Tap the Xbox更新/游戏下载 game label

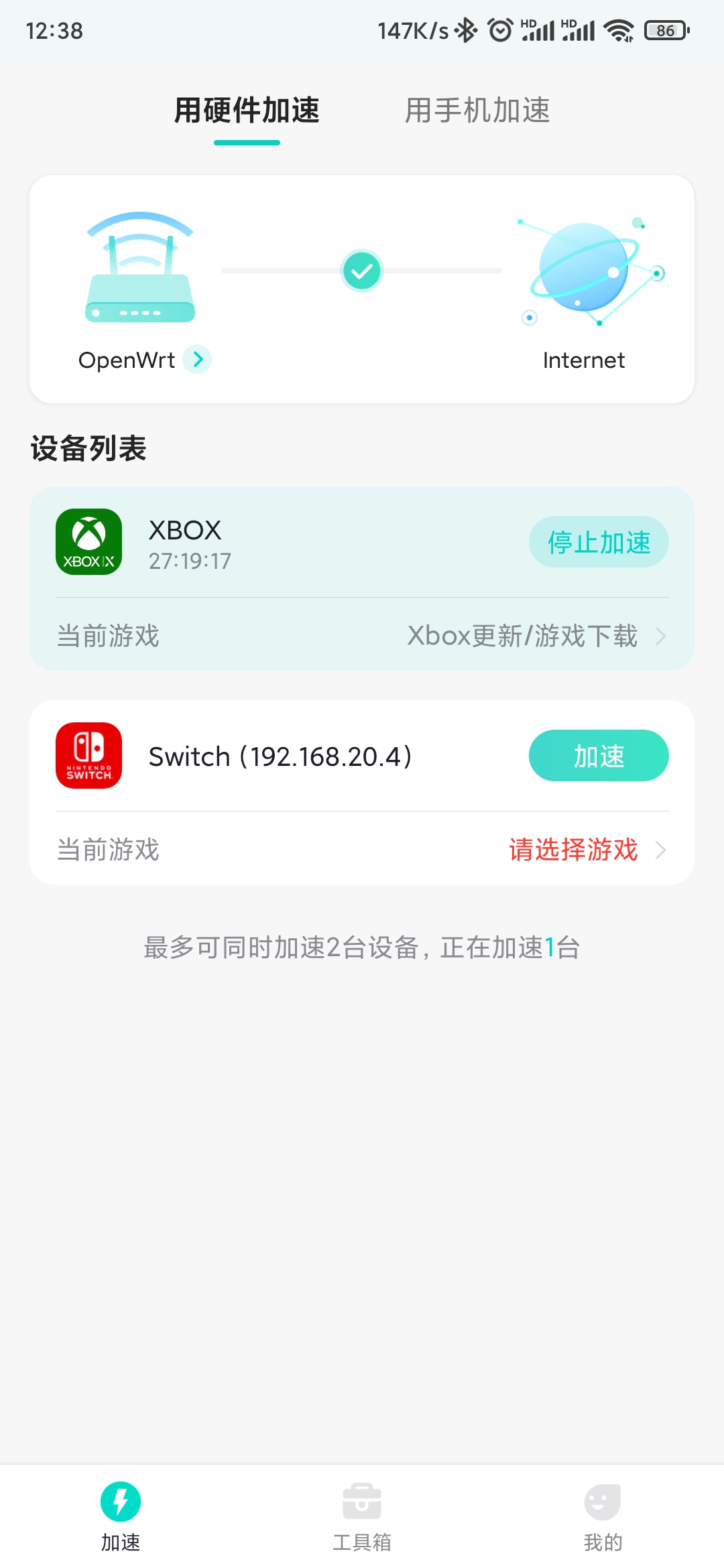tap(522, 637)
